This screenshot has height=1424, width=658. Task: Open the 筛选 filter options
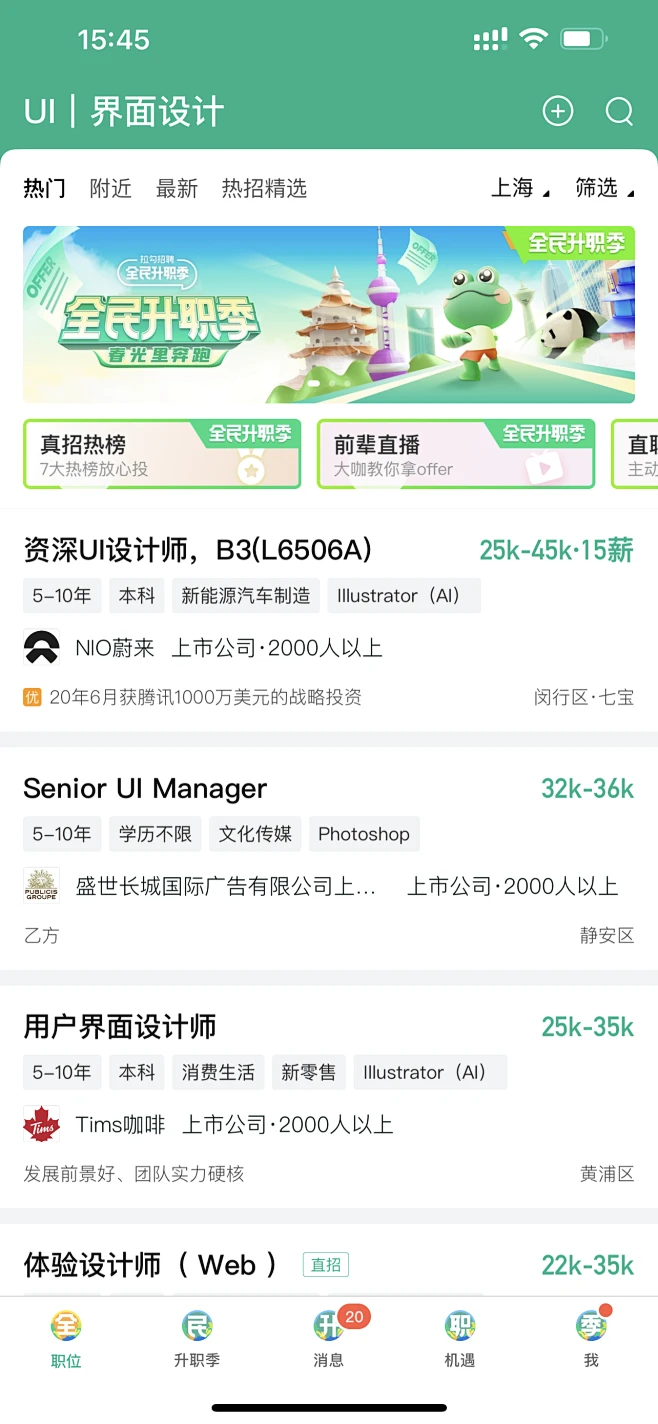coord(604,188)
